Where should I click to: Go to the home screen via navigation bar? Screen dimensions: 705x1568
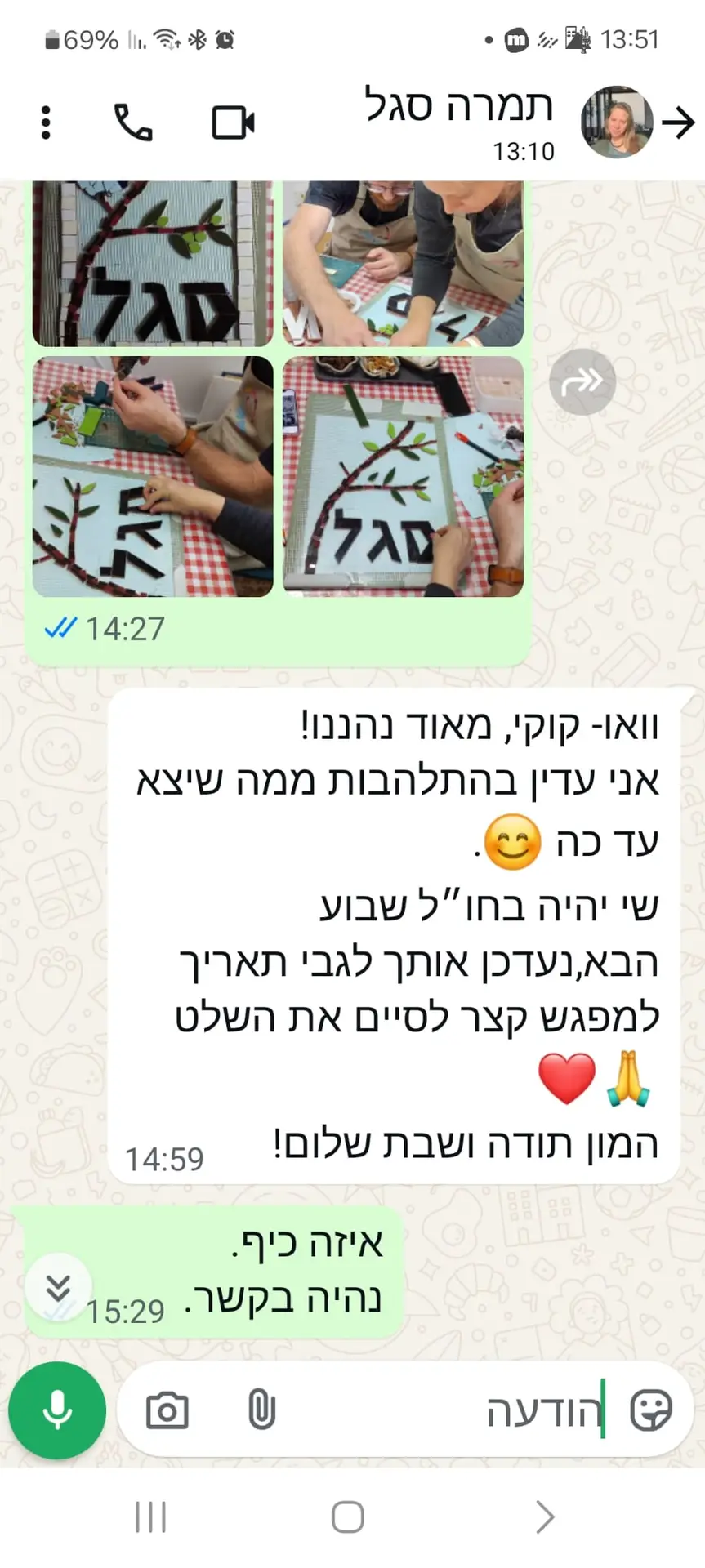pyautogui.click(x=348, y=1517)
